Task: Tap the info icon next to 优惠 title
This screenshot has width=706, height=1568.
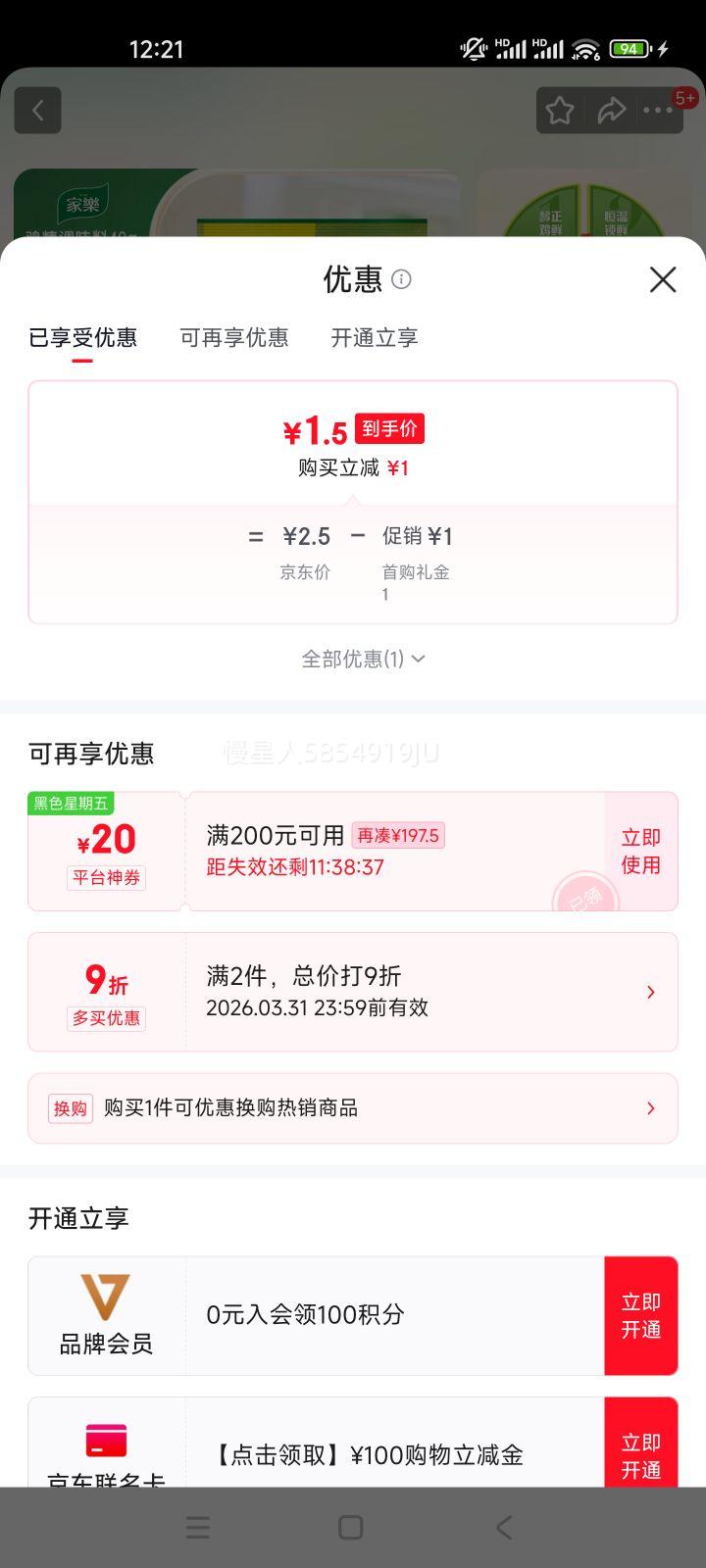Action: (401, 281)
